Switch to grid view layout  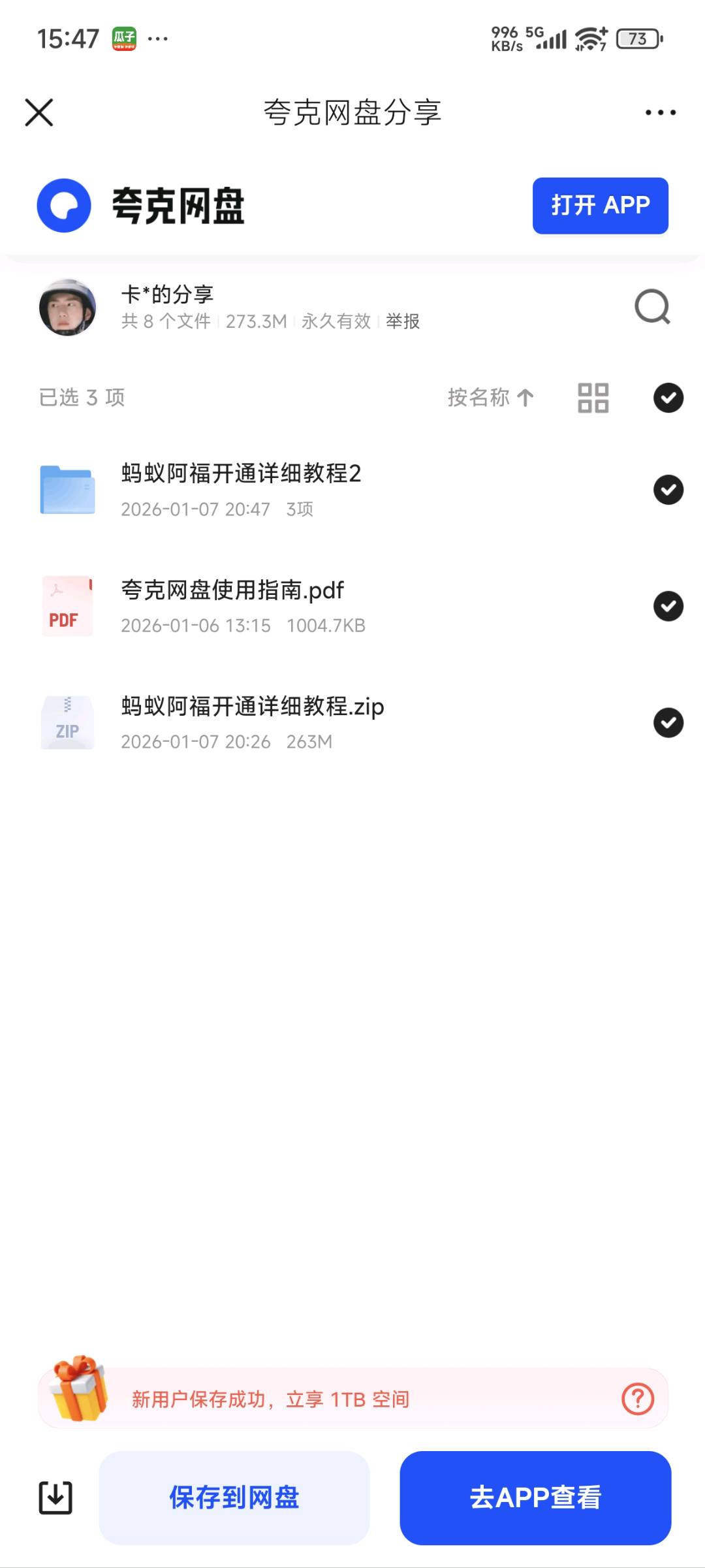pyautogui.click(x=591, y=398)
